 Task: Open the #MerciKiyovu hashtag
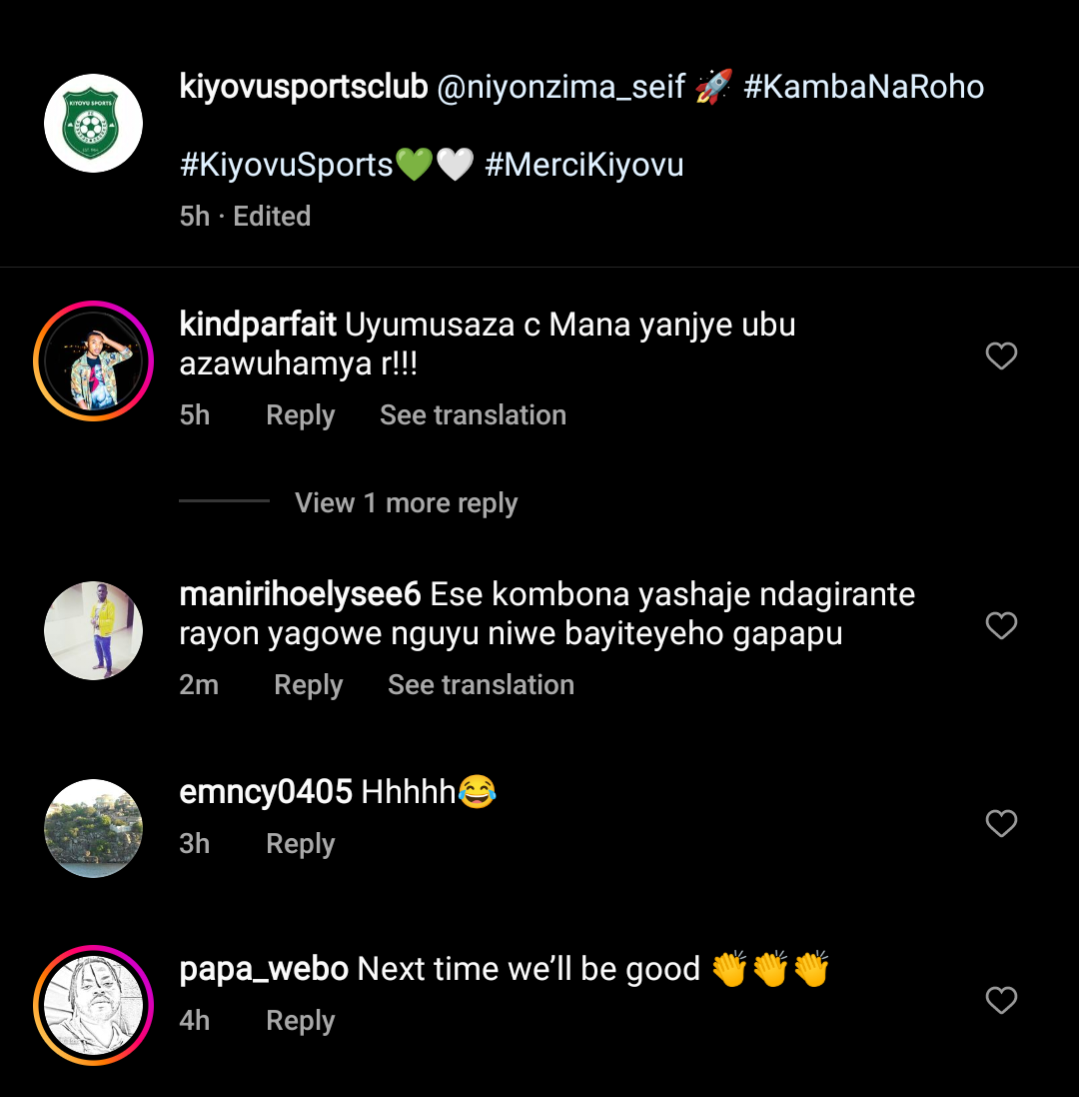coord(584,164)
